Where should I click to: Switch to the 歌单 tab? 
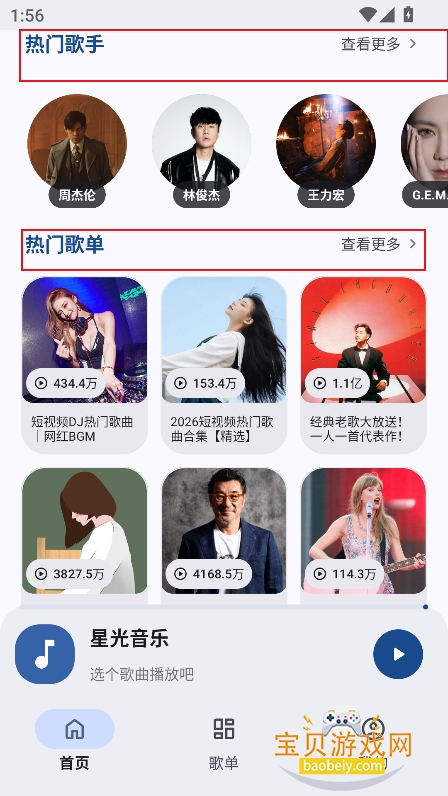[223, 740]
